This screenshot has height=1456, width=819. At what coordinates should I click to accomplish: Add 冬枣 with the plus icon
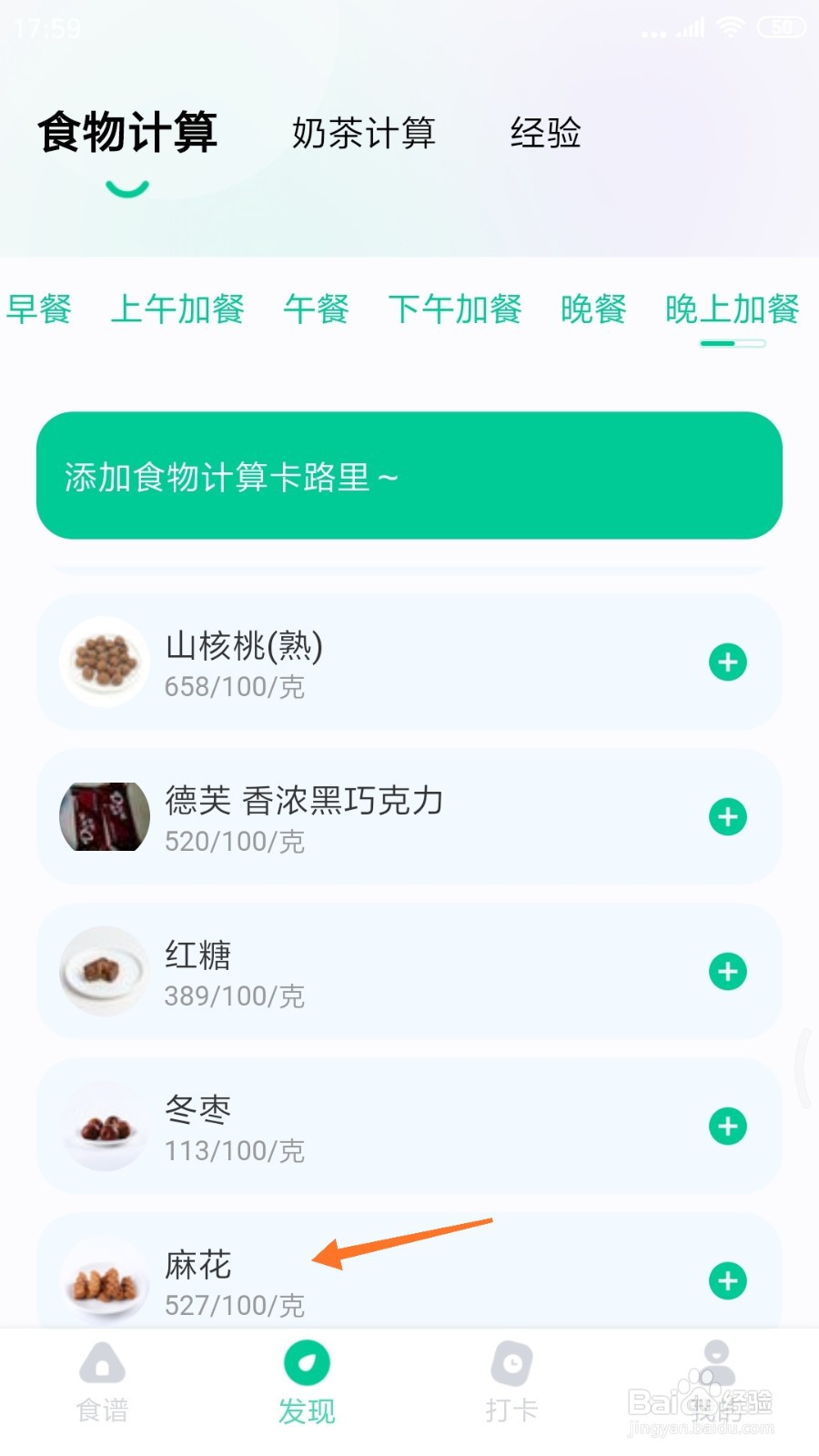(727, 1127)
